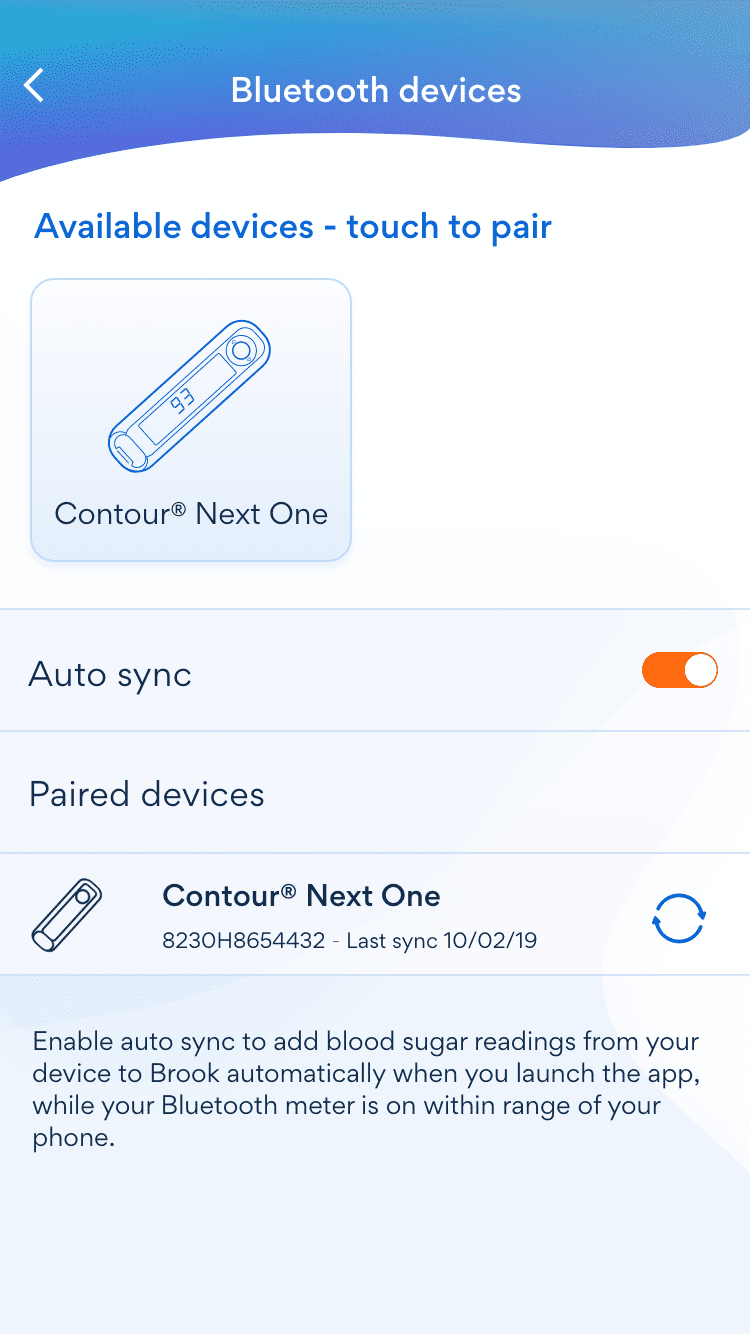Pair the available Contour Next One device
Viewport: 750px width, 1334px height.
(191, 420)
